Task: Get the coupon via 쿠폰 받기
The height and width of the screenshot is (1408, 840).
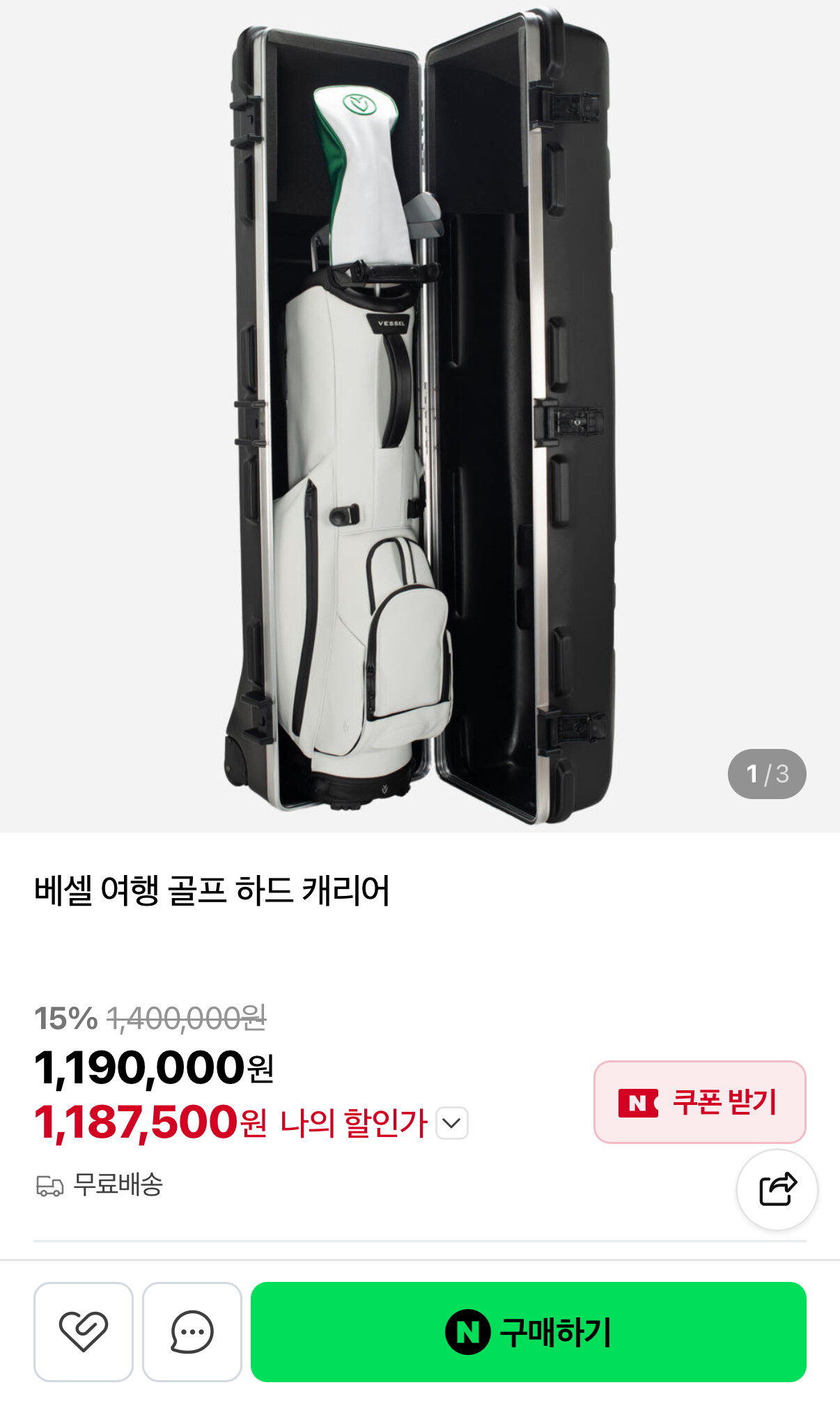Action: [x=699, y=1101]
